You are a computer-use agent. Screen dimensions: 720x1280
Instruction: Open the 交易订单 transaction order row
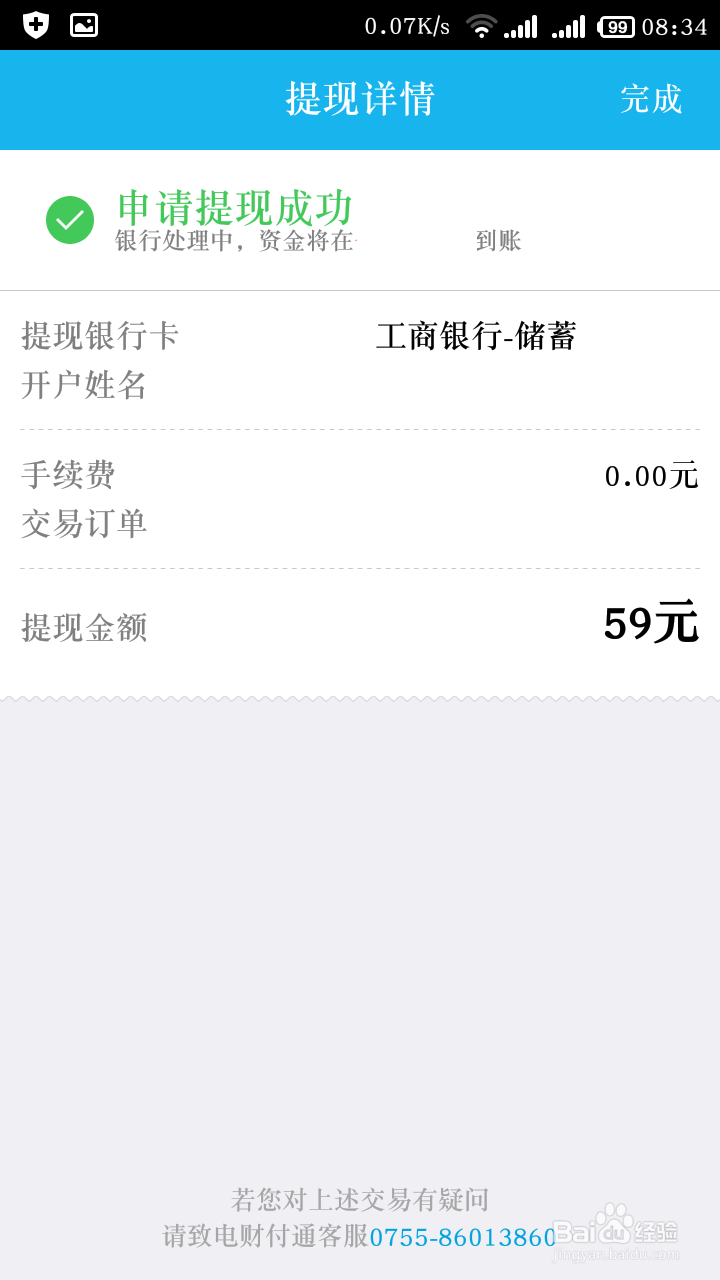(x=85, y=524)
